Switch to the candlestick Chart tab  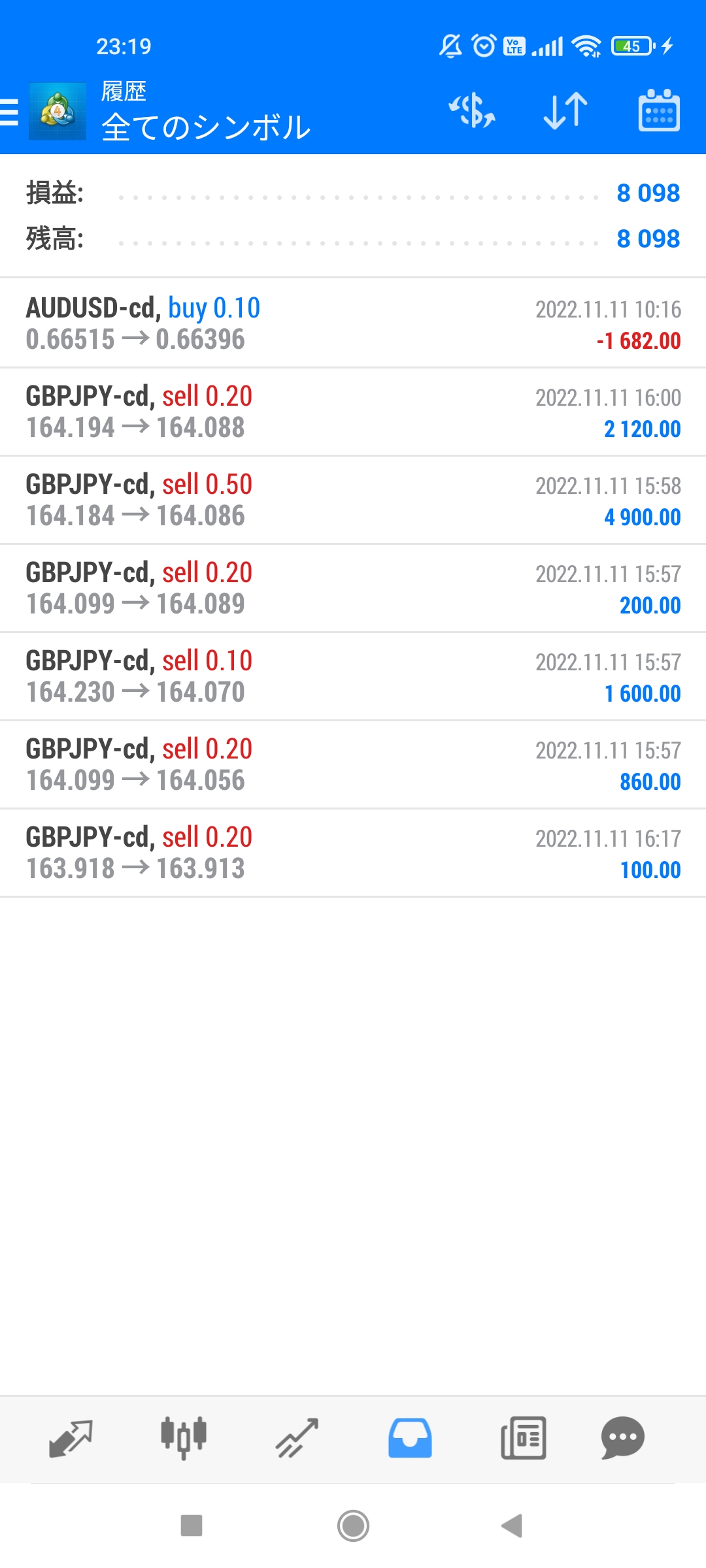pyautogui.click(x=184, y=1438)
